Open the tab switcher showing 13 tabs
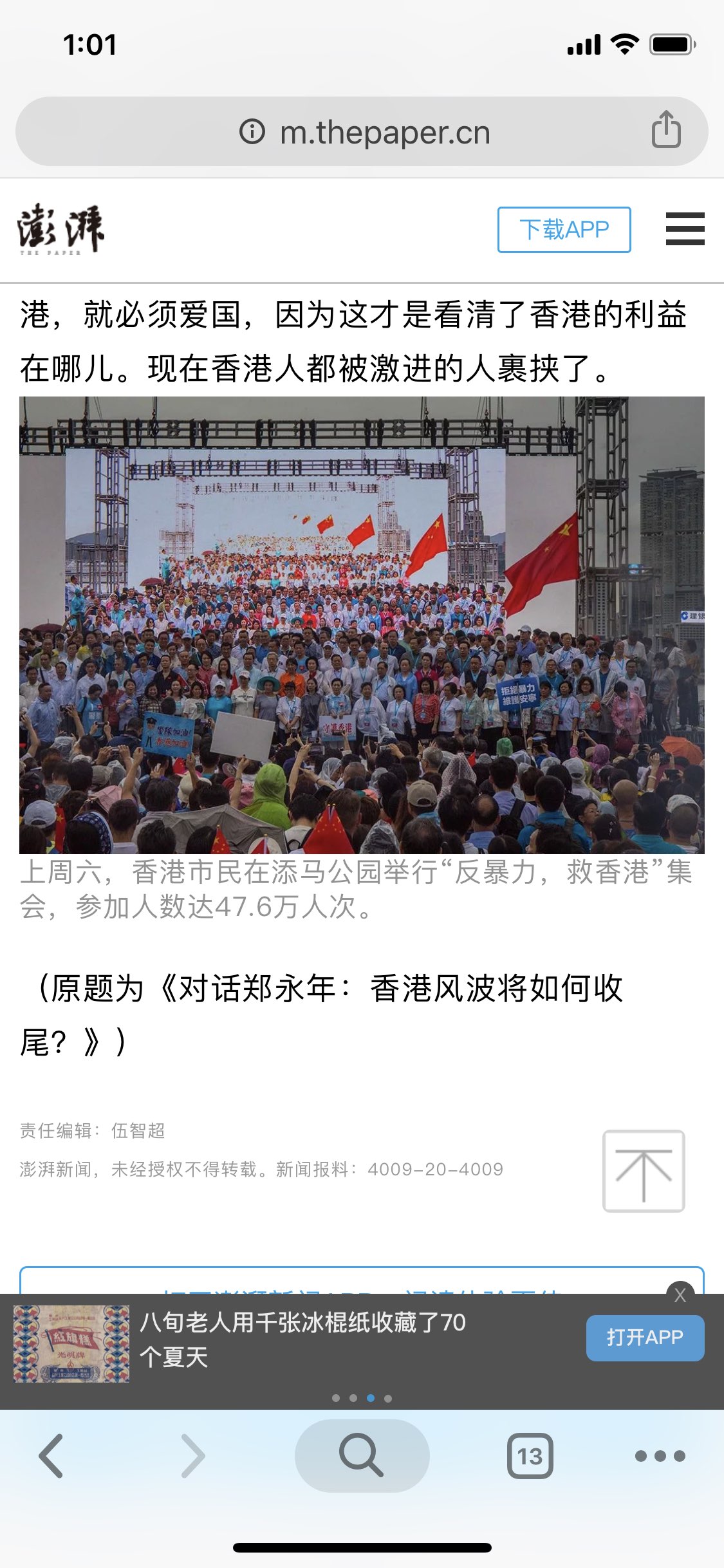The height and width of the screenshot is (1568, 724). 530,1455
